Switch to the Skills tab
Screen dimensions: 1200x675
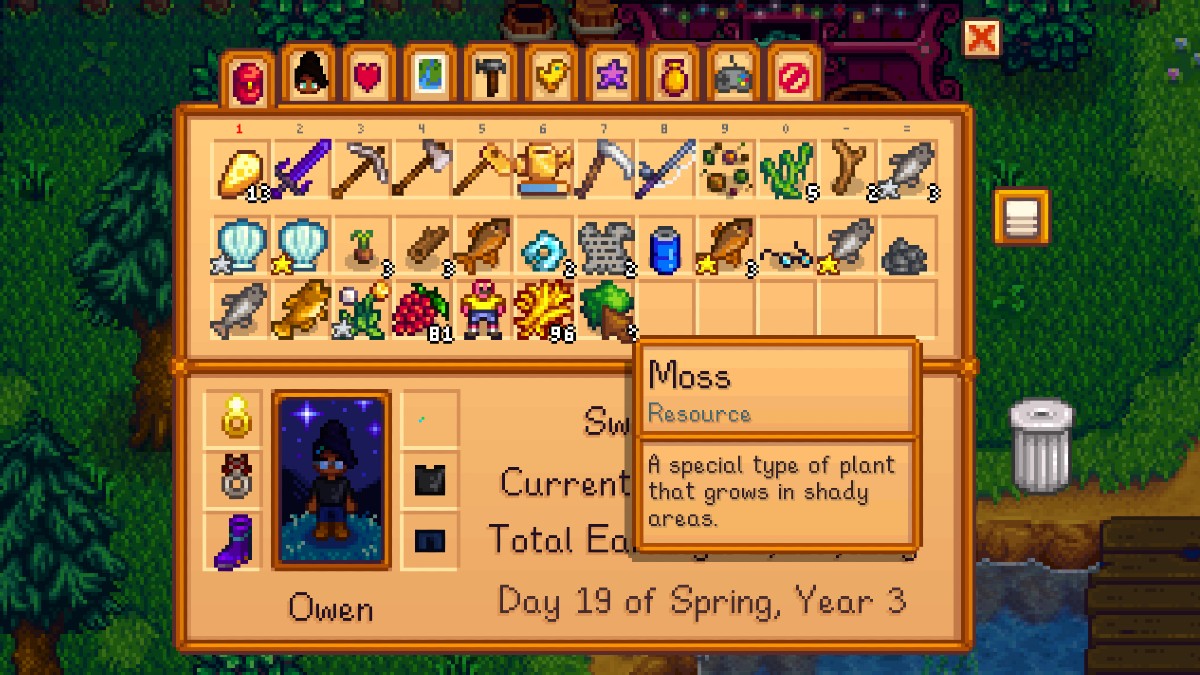pos(308,76)
